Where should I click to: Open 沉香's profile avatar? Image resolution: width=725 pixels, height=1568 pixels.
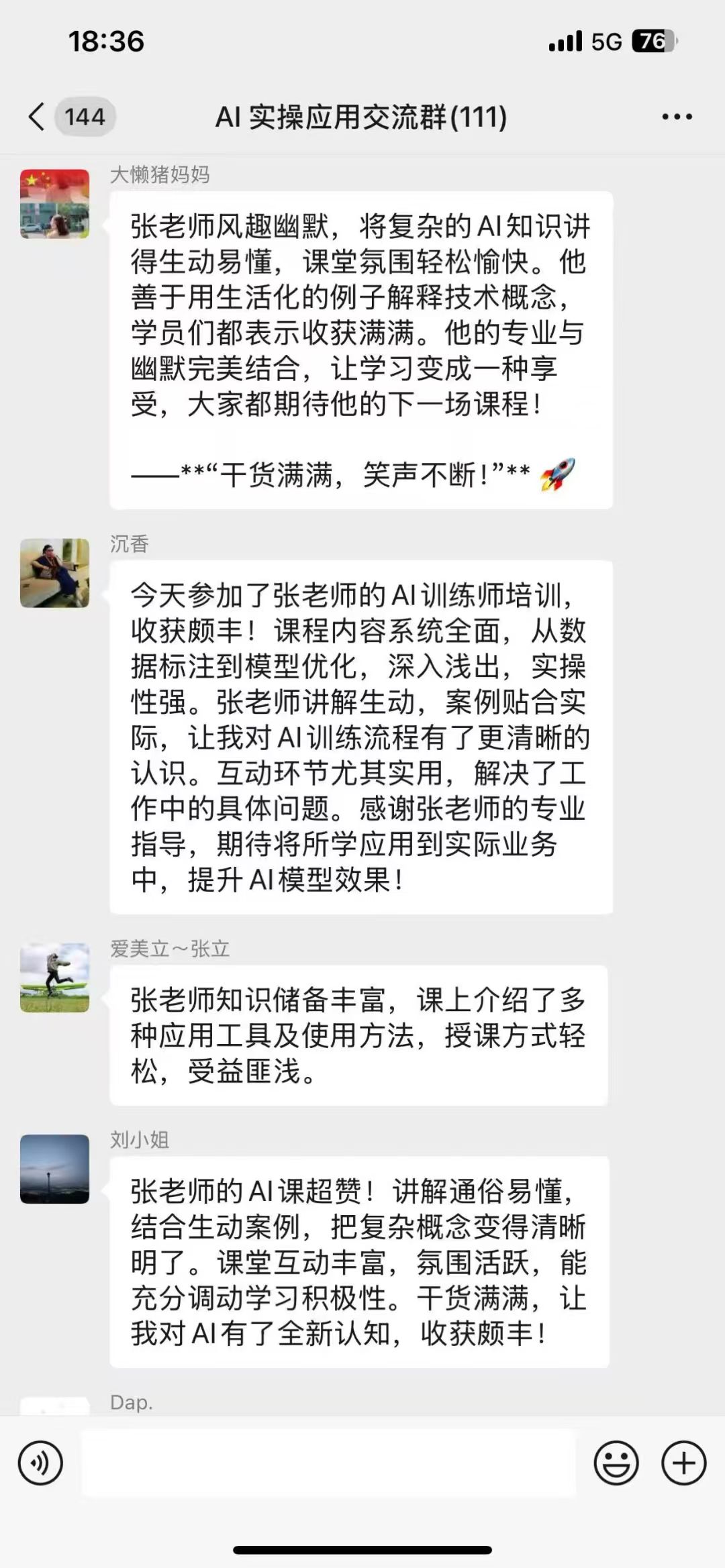(x=54, y=573)
